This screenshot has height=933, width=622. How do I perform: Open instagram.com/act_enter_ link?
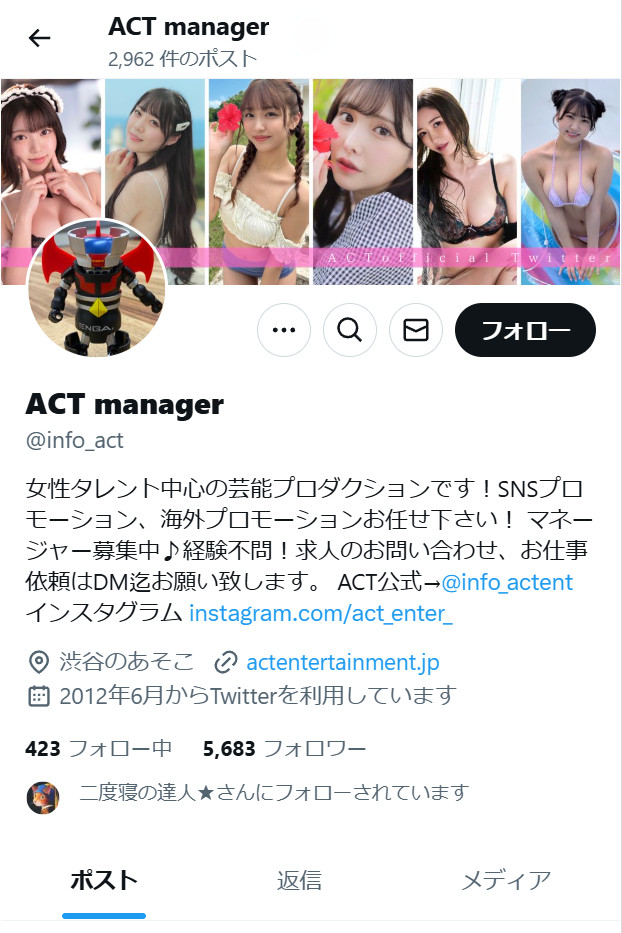click(321, 613)
